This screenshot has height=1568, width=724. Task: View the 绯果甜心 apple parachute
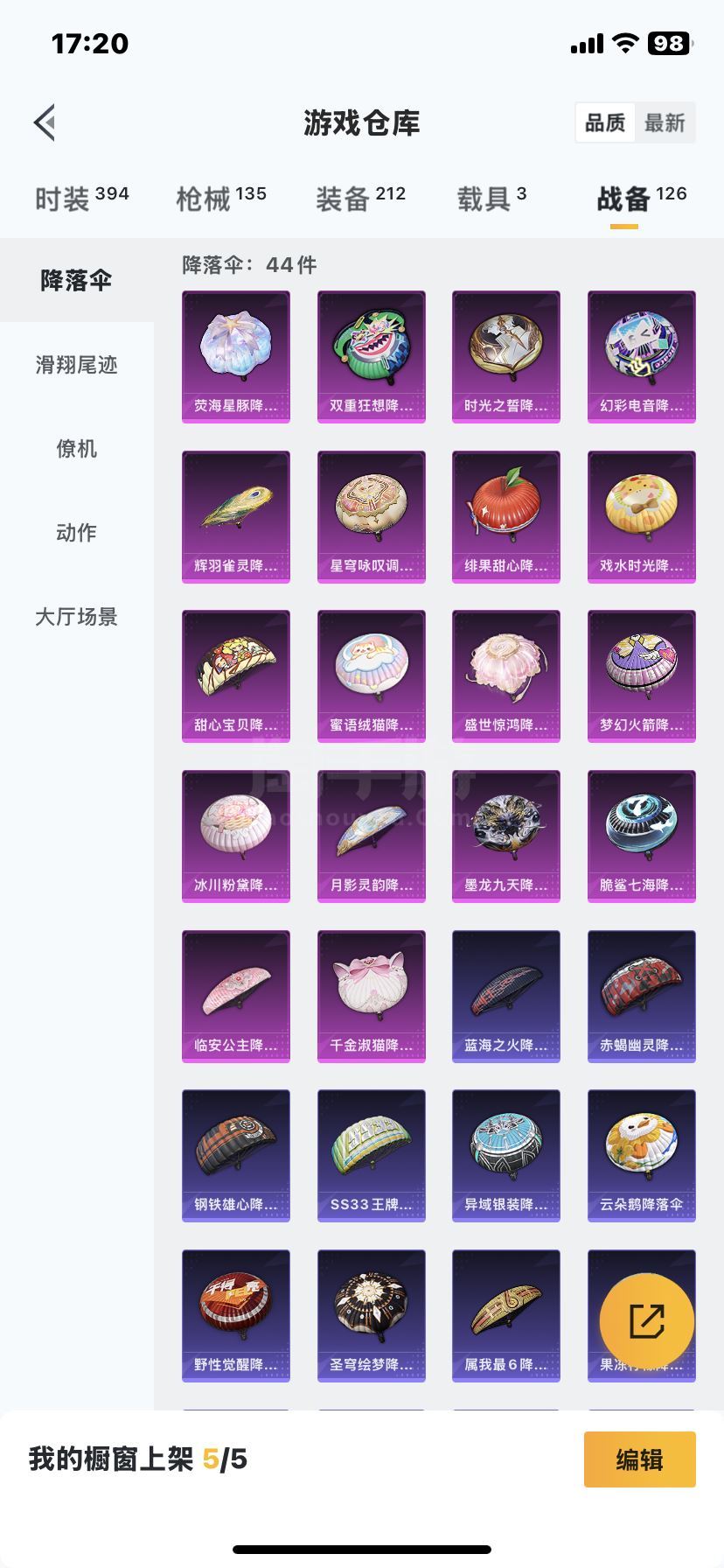point(505,516)
